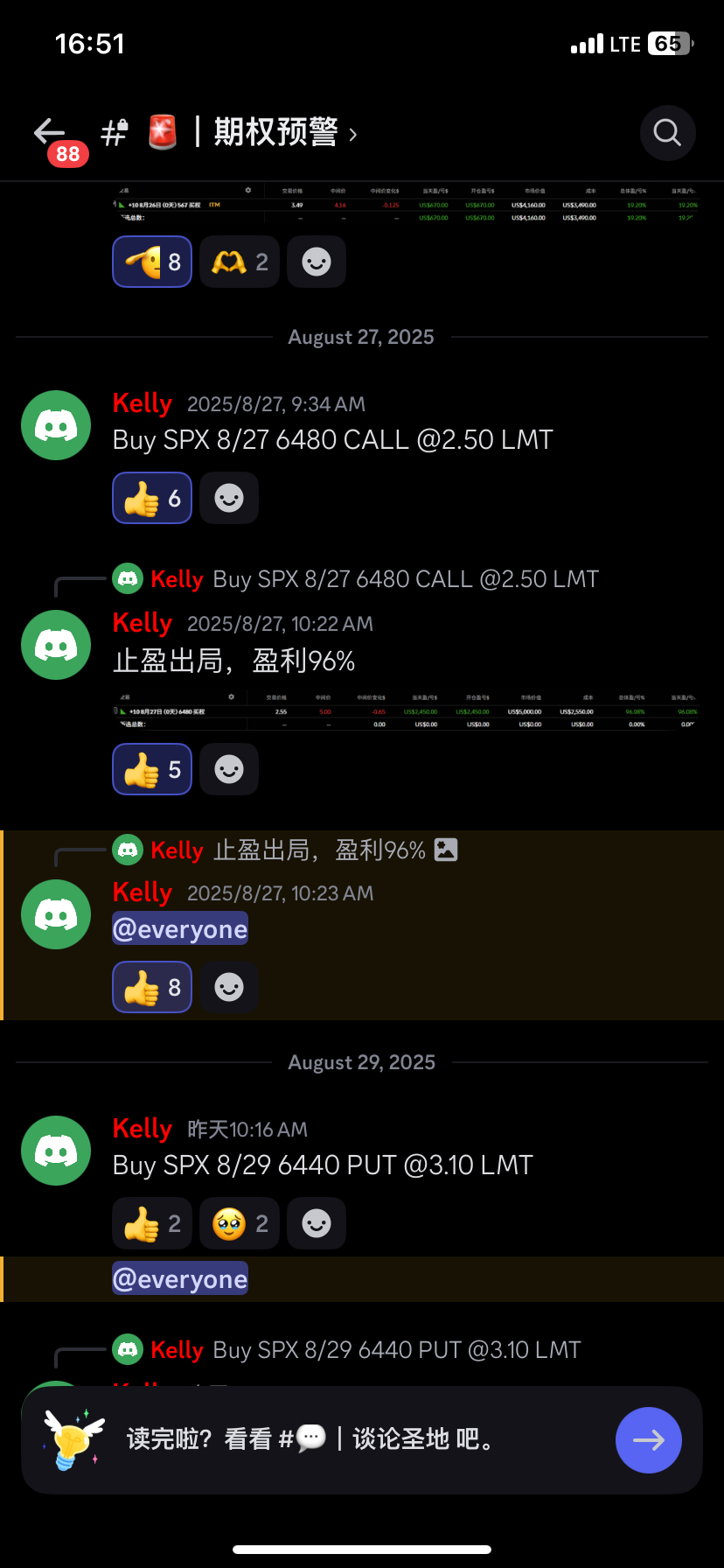Open search in this channel
The width and height of the screenshot is (724, 1568).
point(667,133)
